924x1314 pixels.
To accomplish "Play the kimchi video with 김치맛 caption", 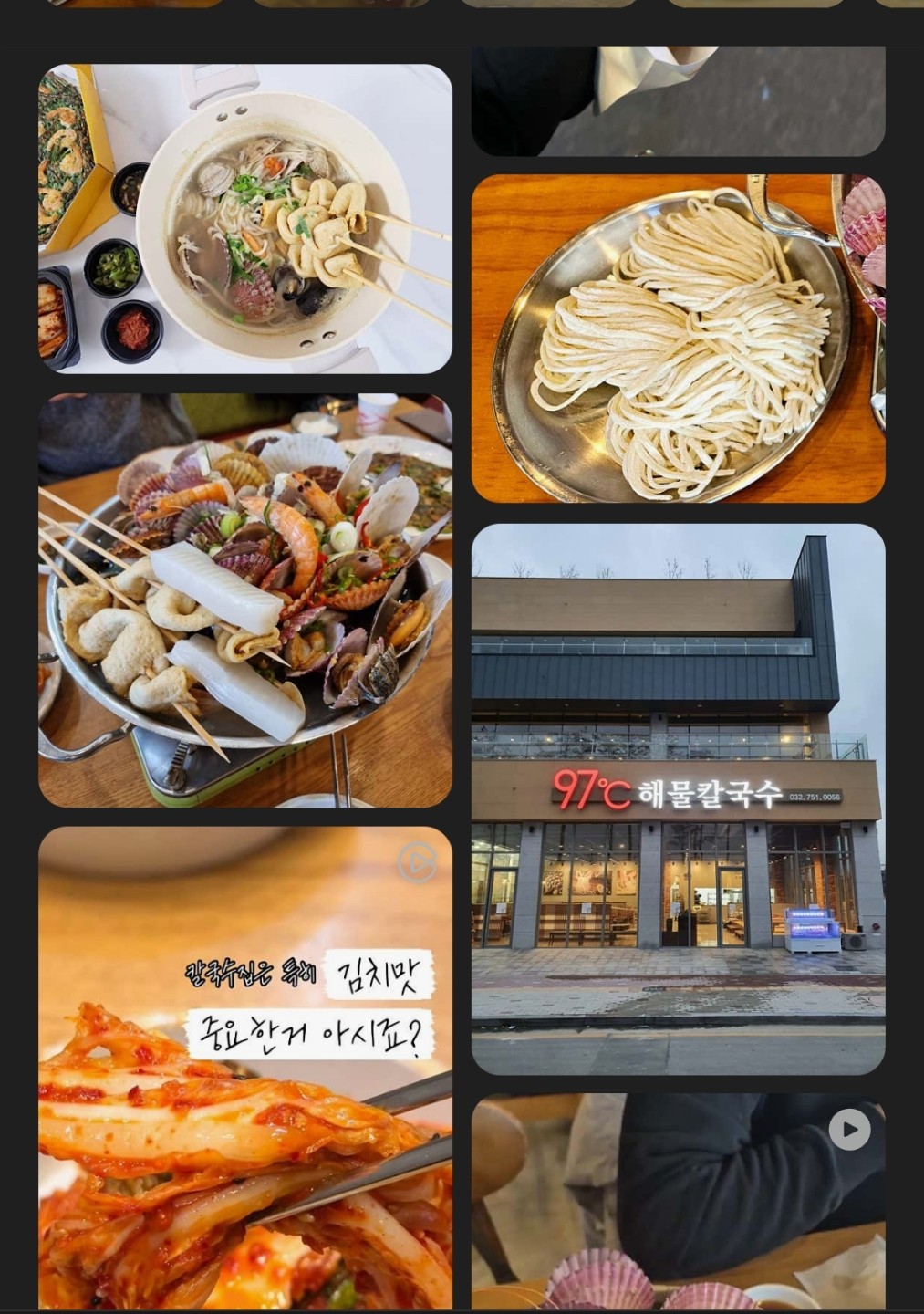I will point(244,1068).
